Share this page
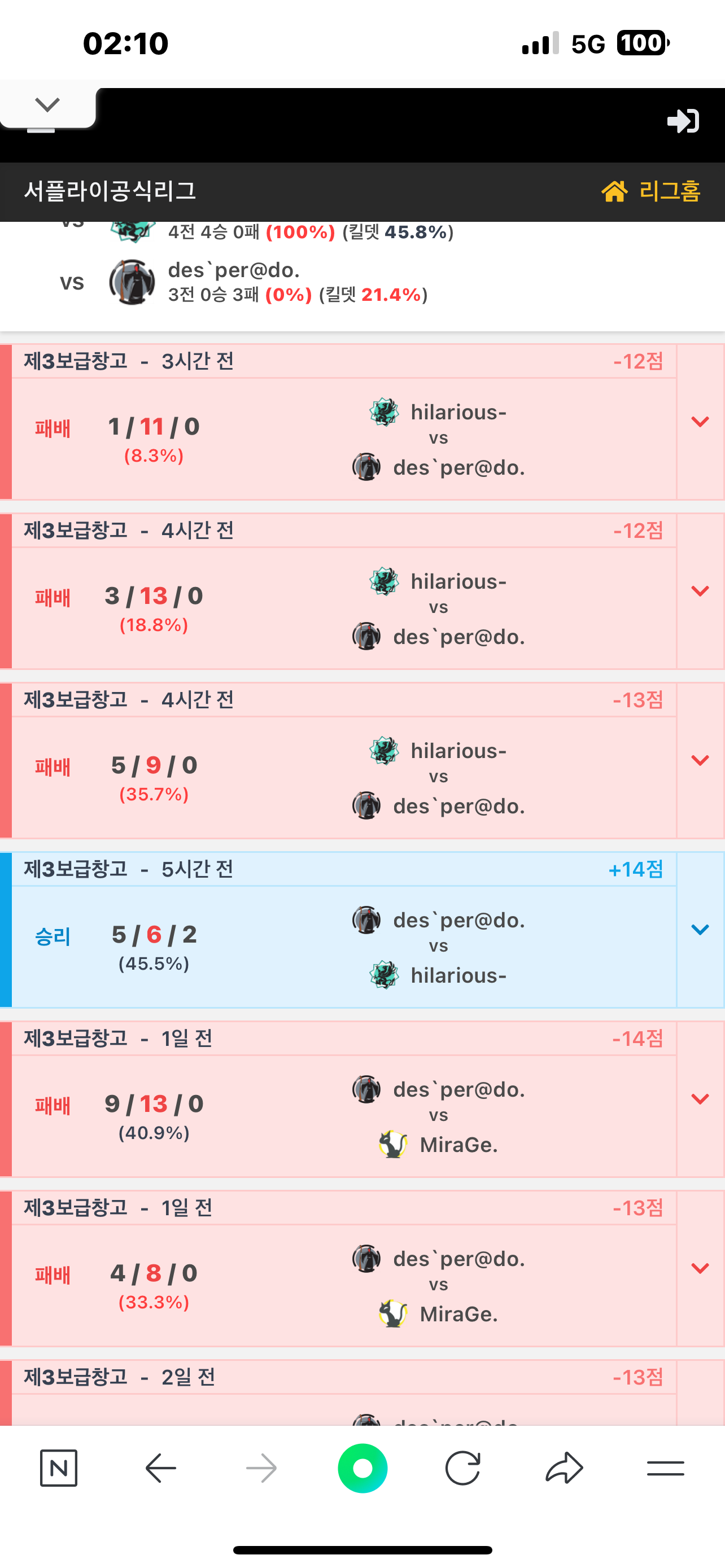725x1568 pixels. [564, 1468]
